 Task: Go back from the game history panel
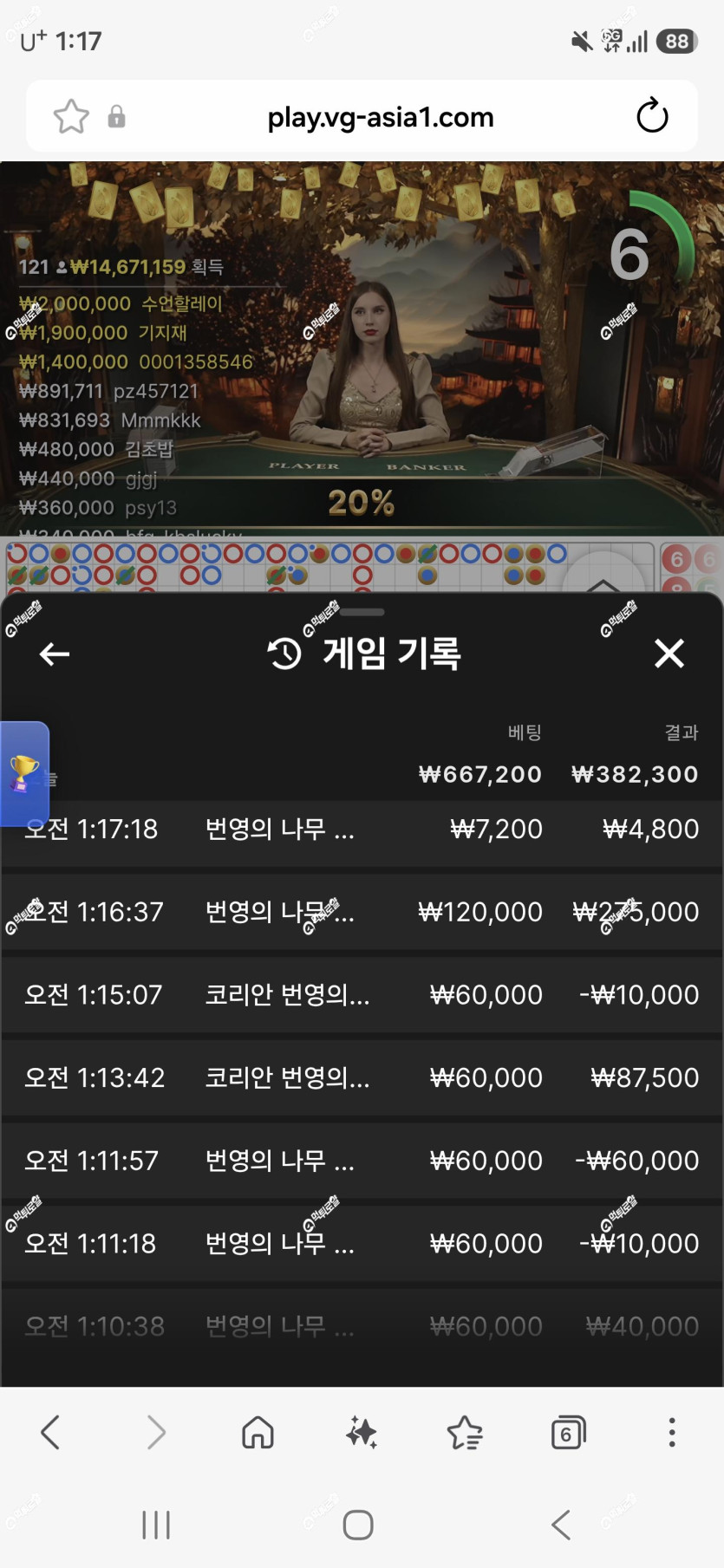55,654
